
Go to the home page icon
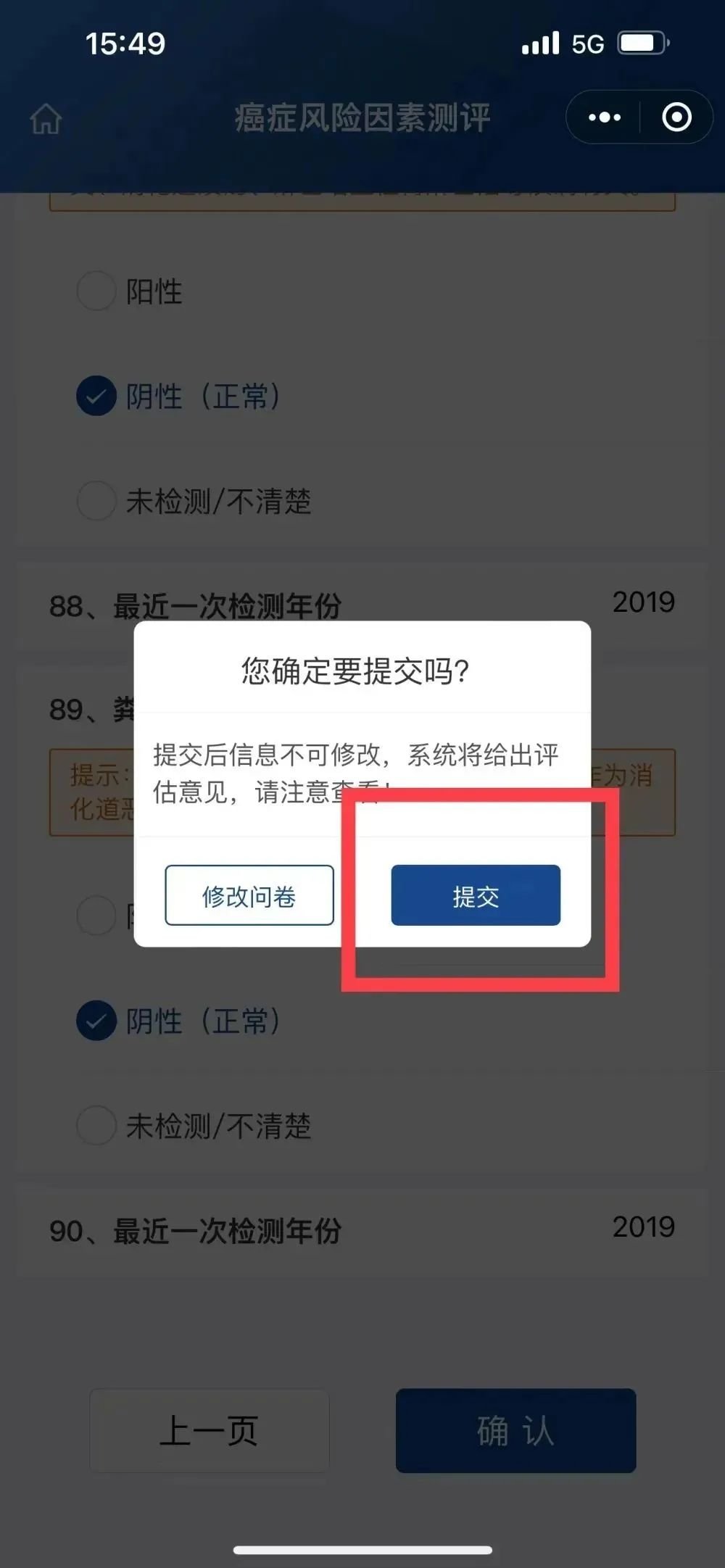tap(46, 118)
